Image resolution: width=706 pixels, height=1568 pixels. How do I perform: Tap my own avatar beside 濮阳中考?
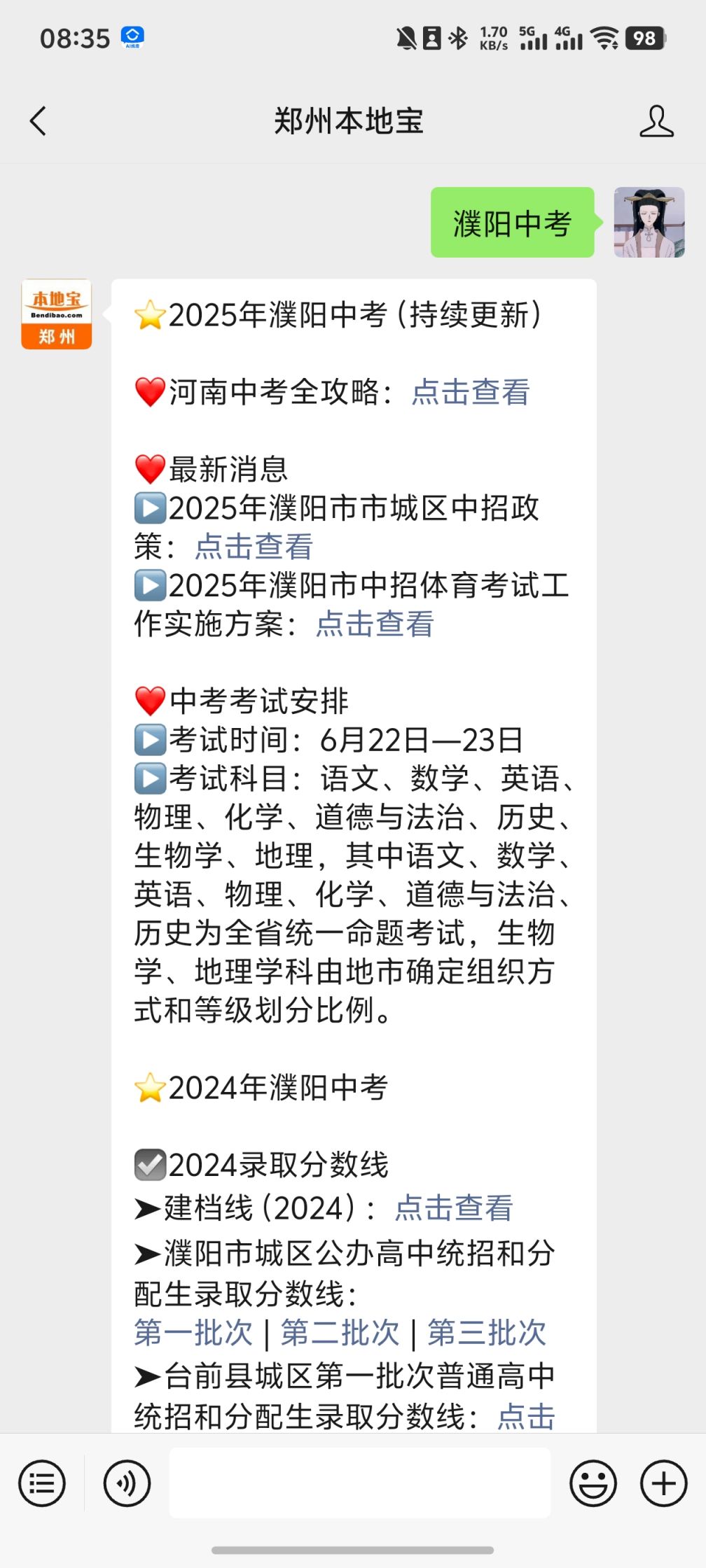pos(649,223)
